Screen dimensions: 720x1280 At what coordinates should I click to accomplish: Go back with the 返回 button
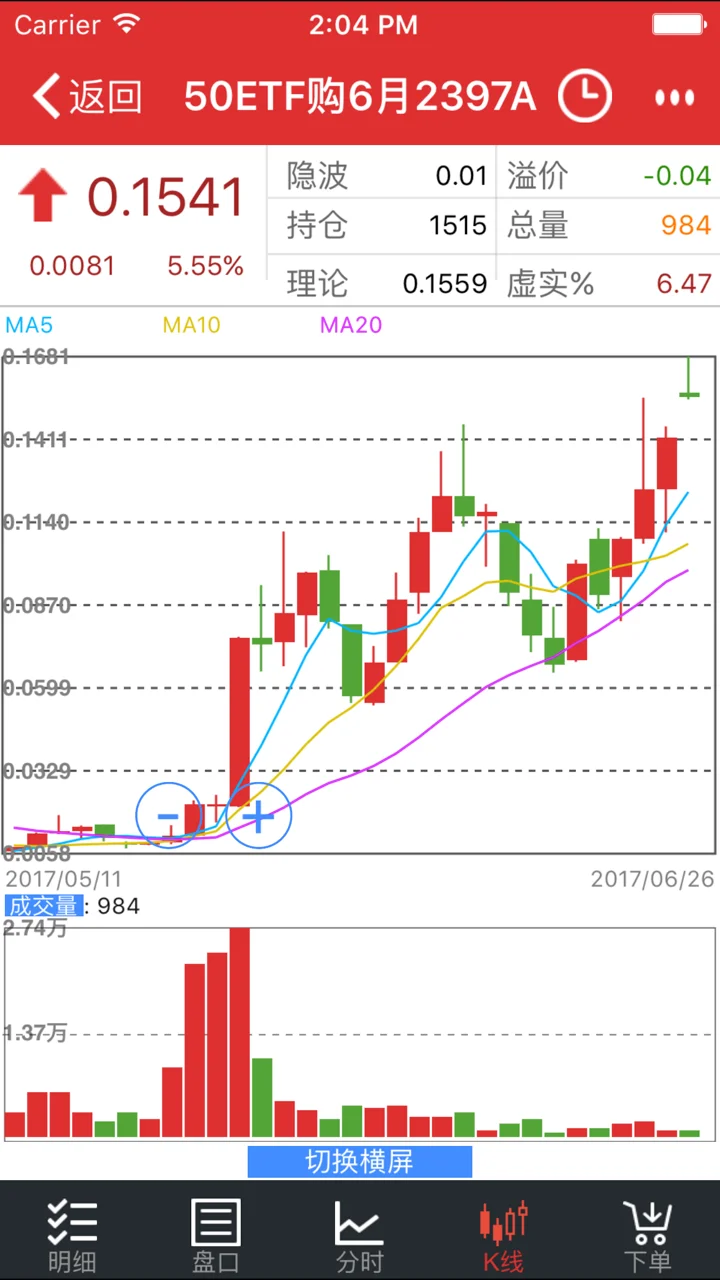[87, 96]
